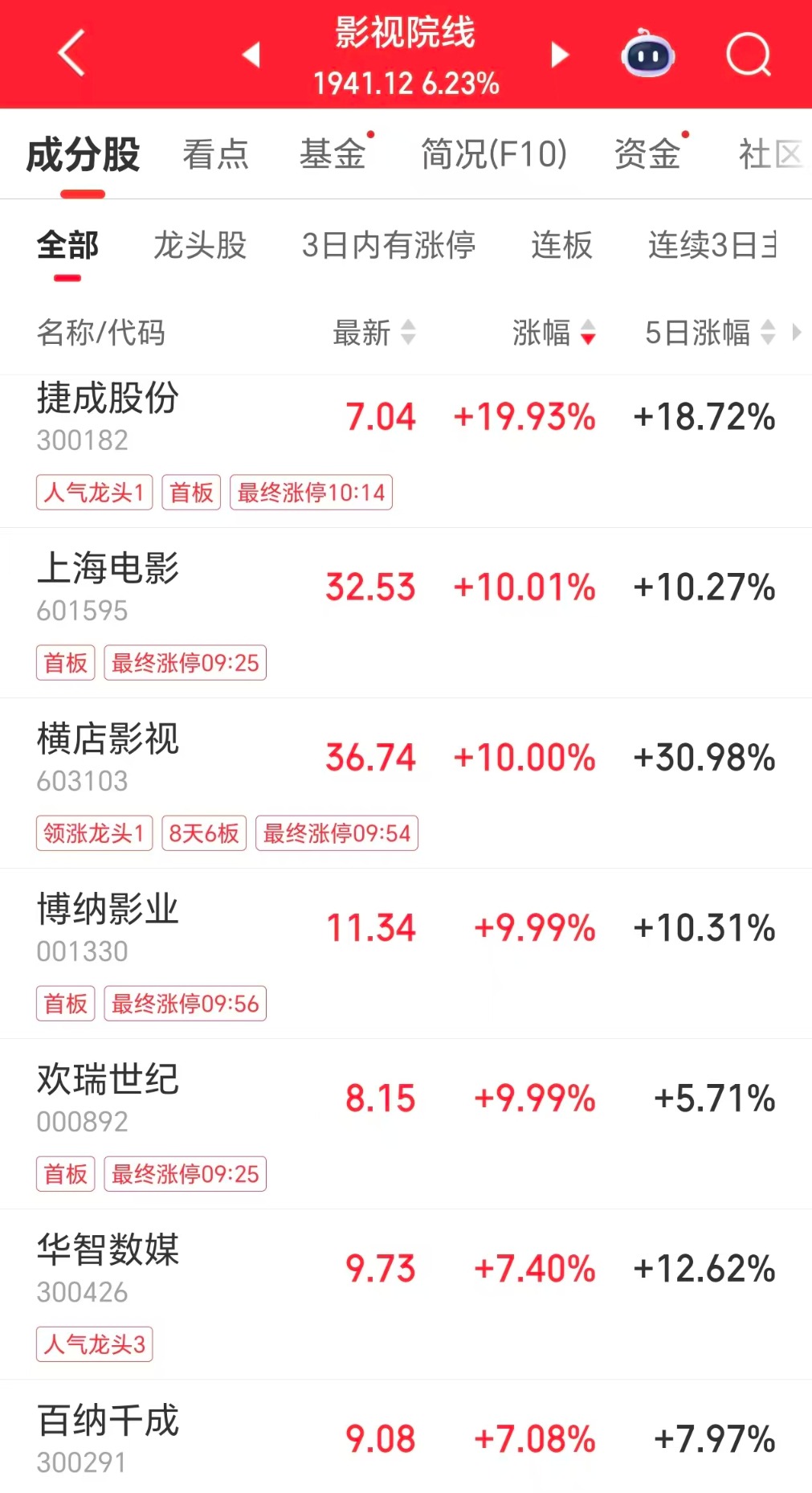Image resolution: width=812 pixels, height=1493 pixels.
Task: Show the 连板 stocks filter
Action: click(561, 245)
